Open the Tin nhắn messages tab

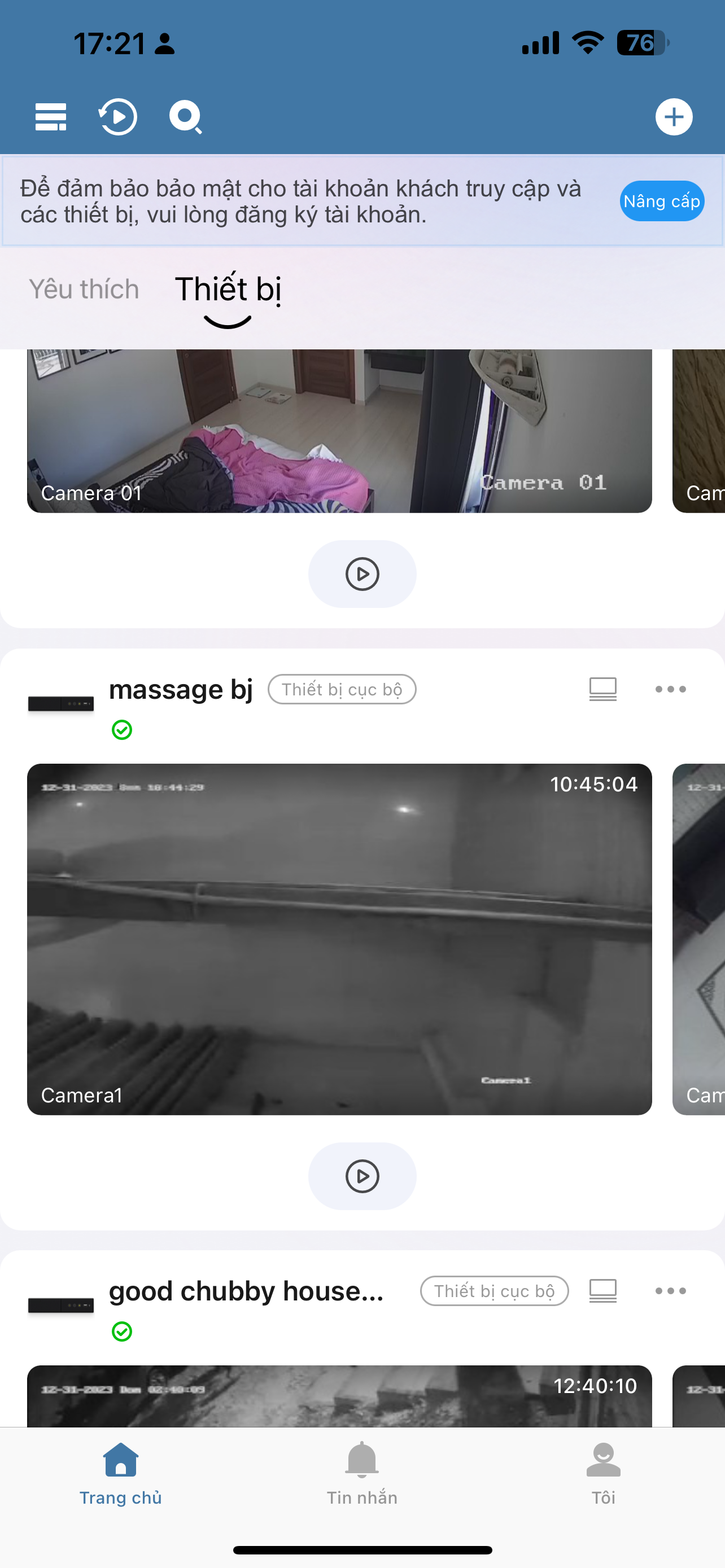362,1473
